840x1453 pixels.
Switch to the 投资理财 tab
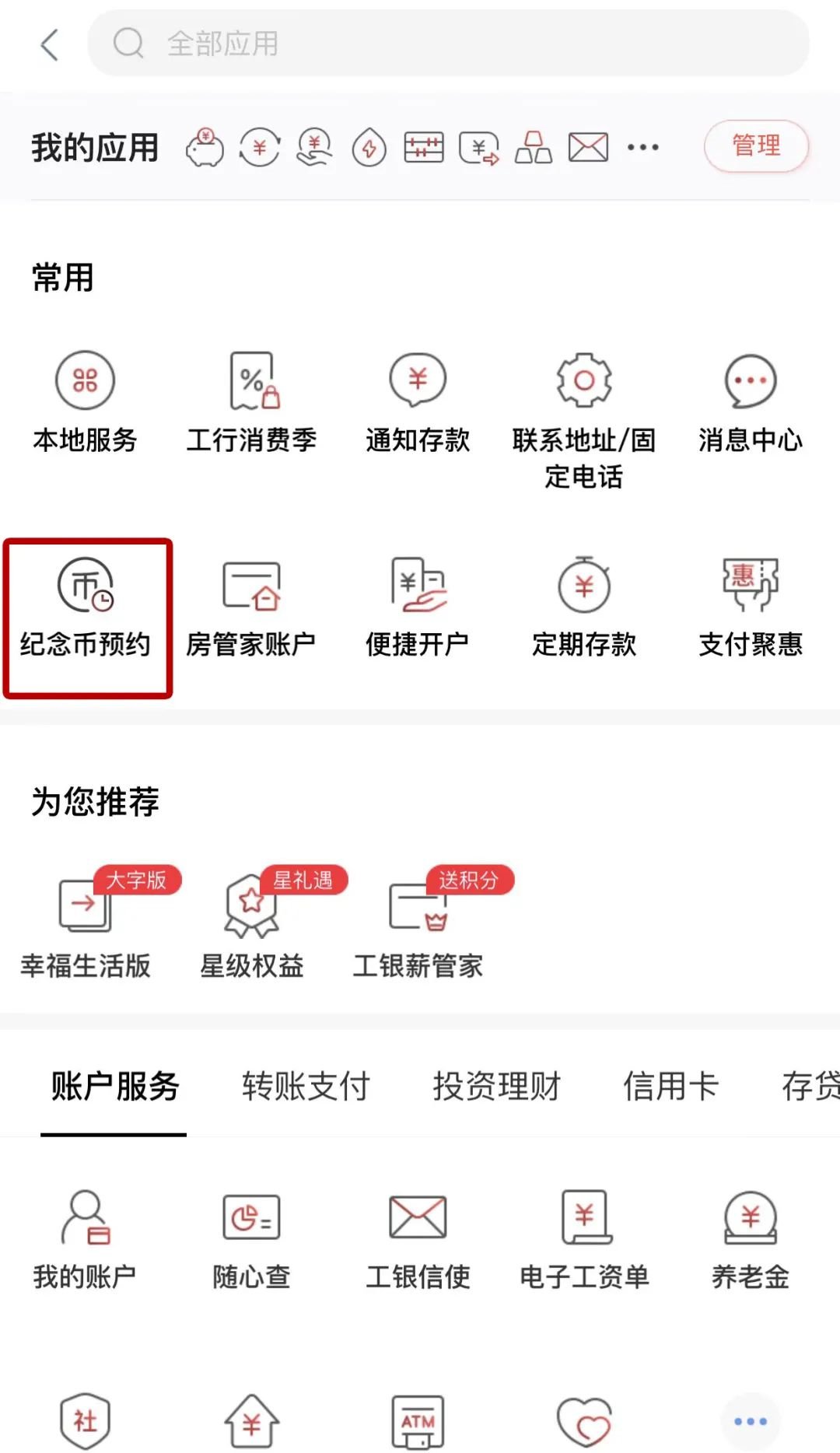click(x=496, y=1086)
